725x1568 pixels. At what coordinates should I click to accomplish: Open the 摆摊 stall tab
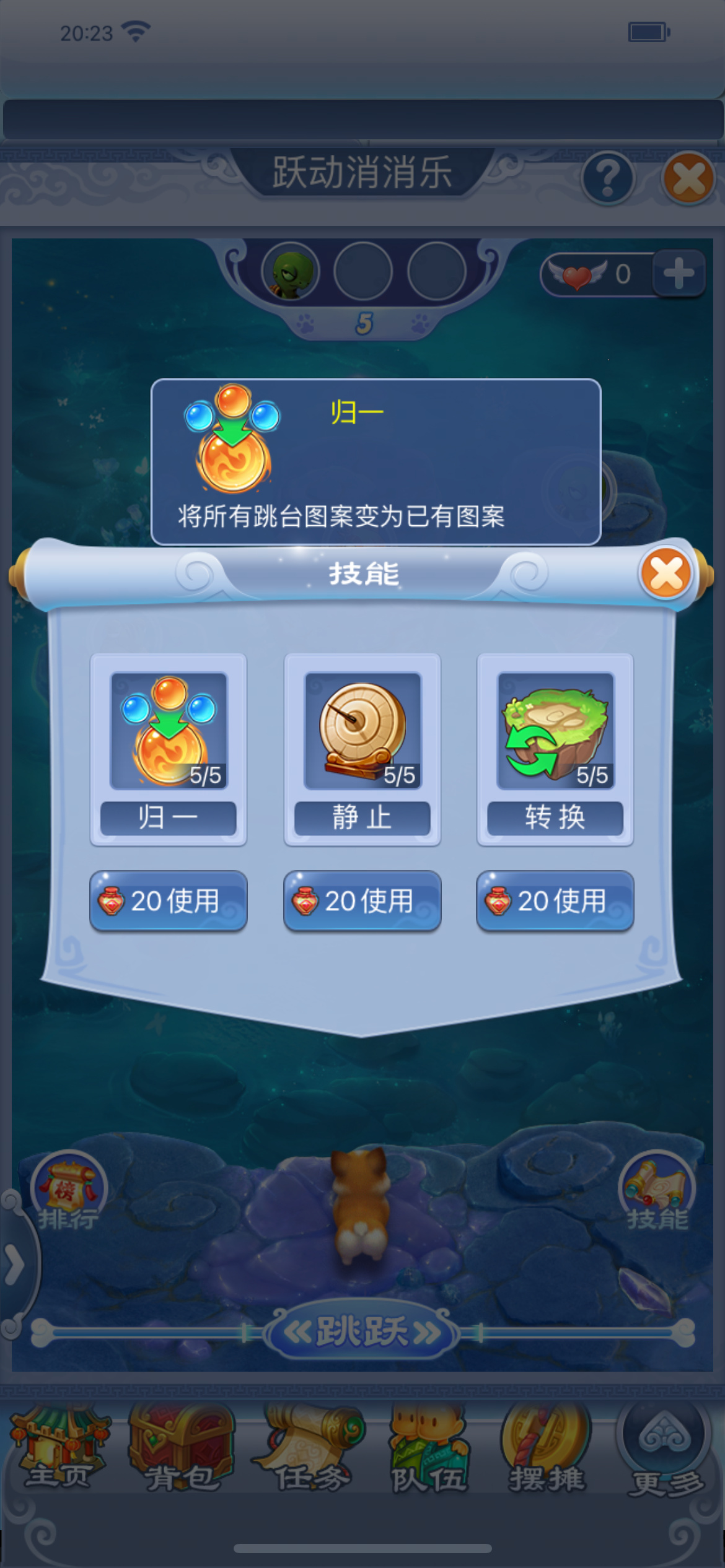[547, 1449]
